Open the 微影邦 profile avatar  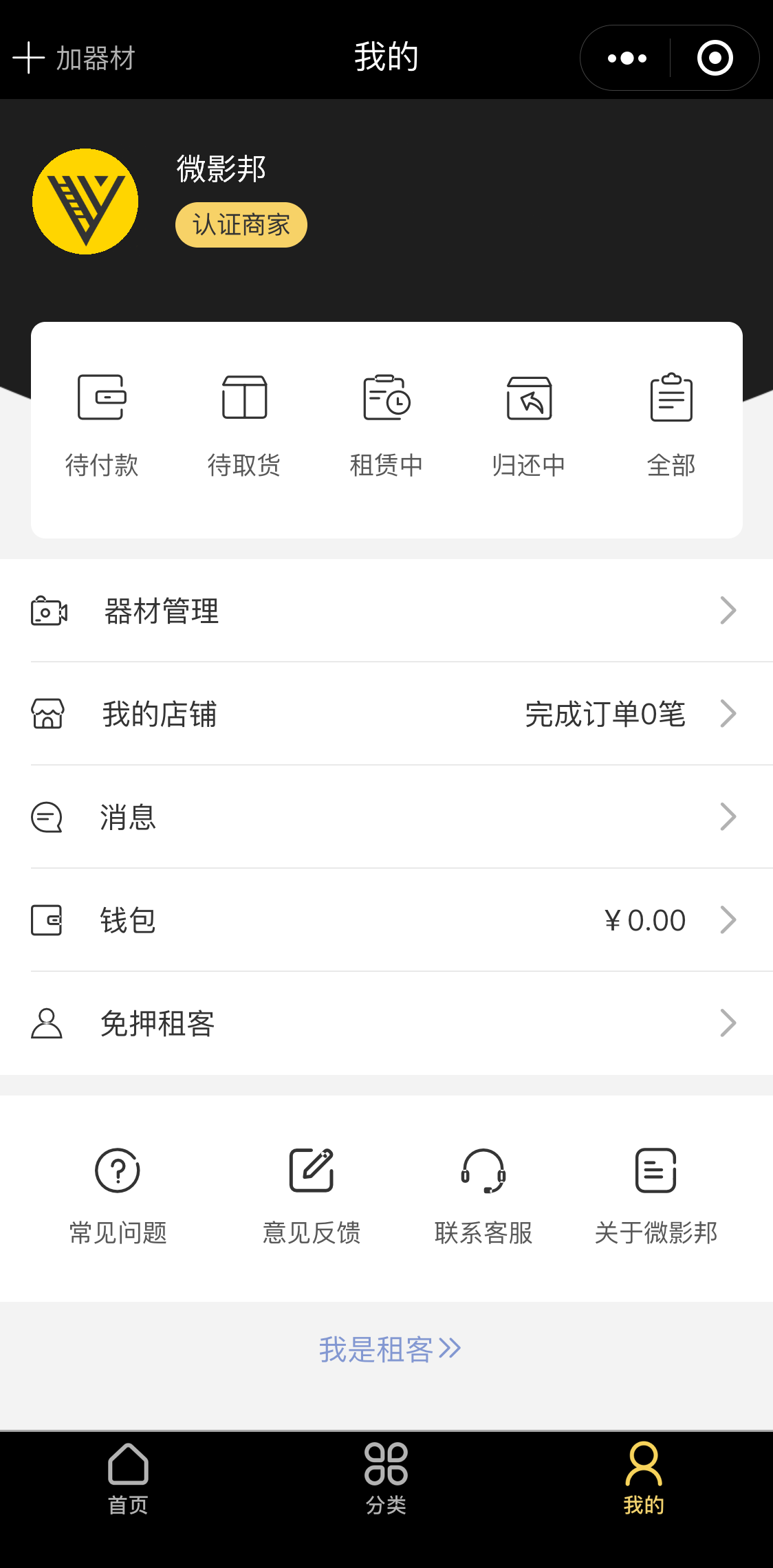[85, 202]
